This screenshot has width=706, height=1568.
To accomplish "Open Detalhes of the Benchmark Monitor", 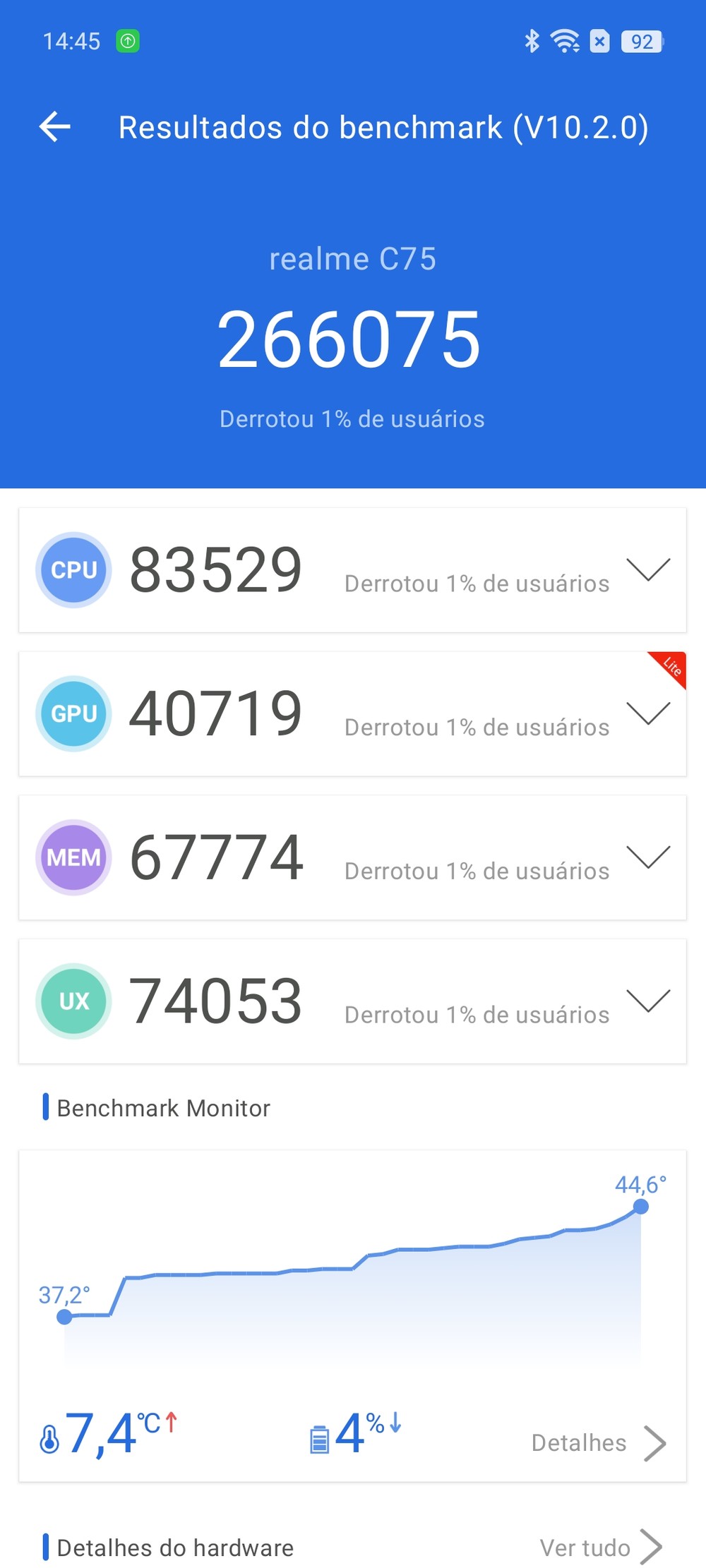I will click(599, 1443).
